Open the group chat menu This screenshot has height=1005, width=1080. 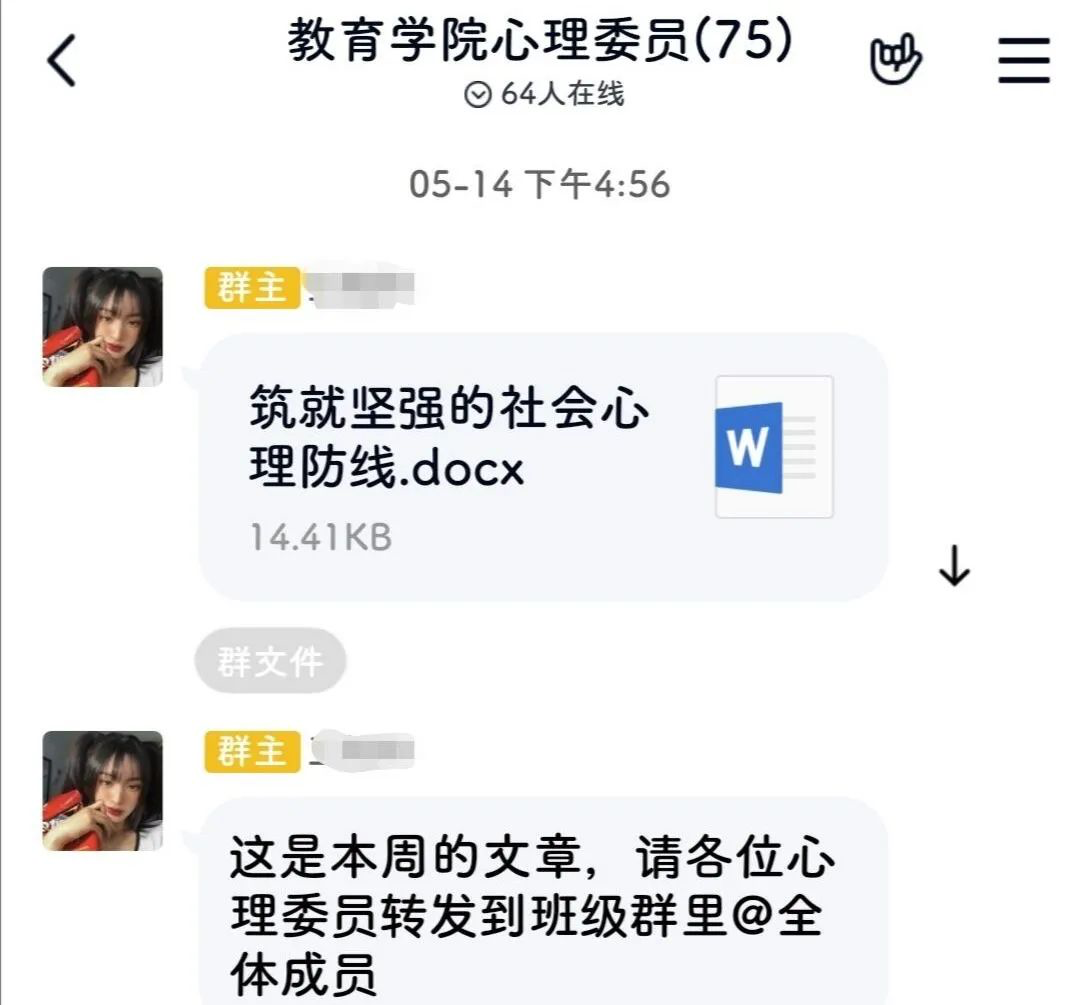1024,62
